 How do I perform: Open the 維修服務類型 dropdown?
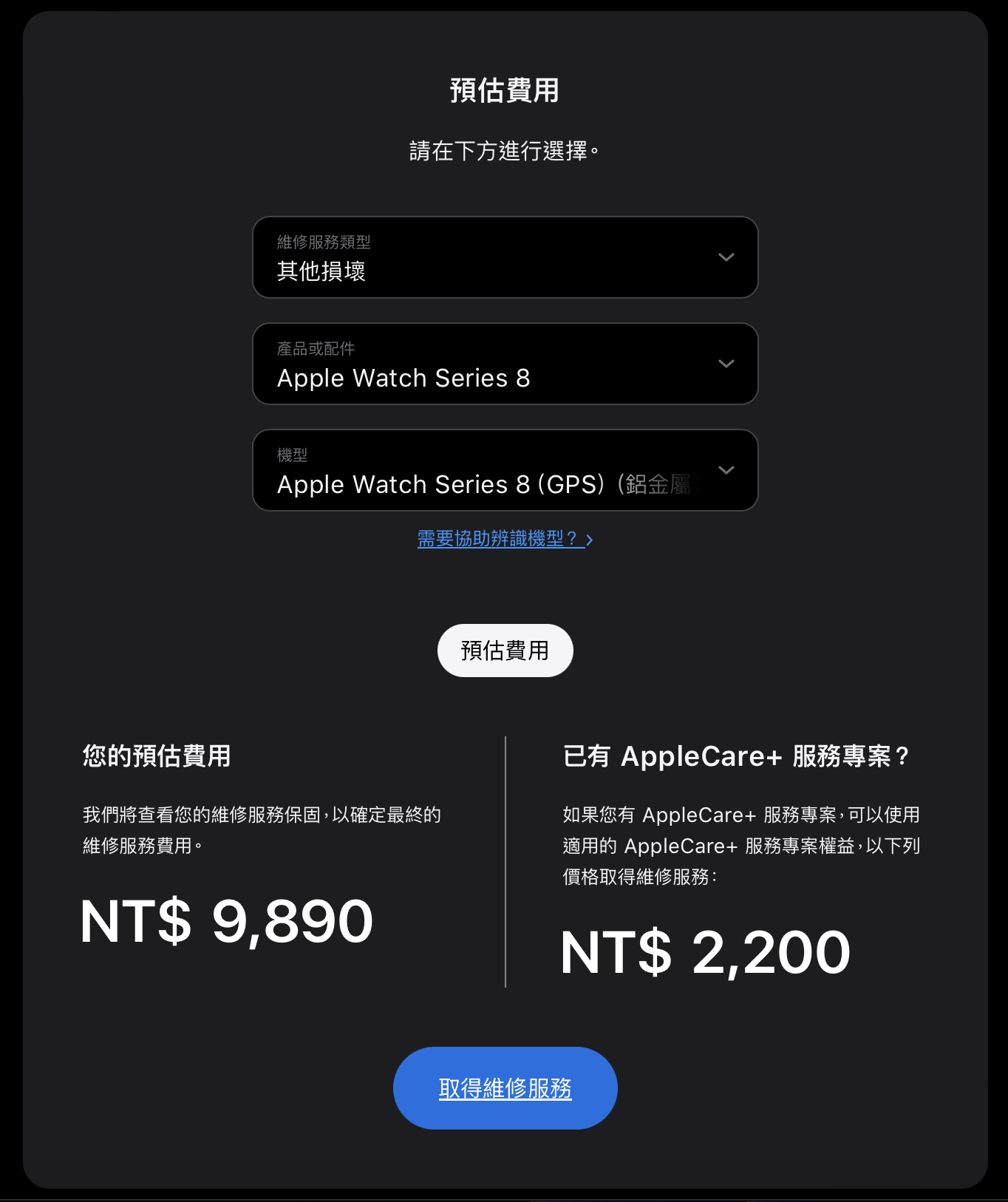pyautogui.click(x=505, y=257)
